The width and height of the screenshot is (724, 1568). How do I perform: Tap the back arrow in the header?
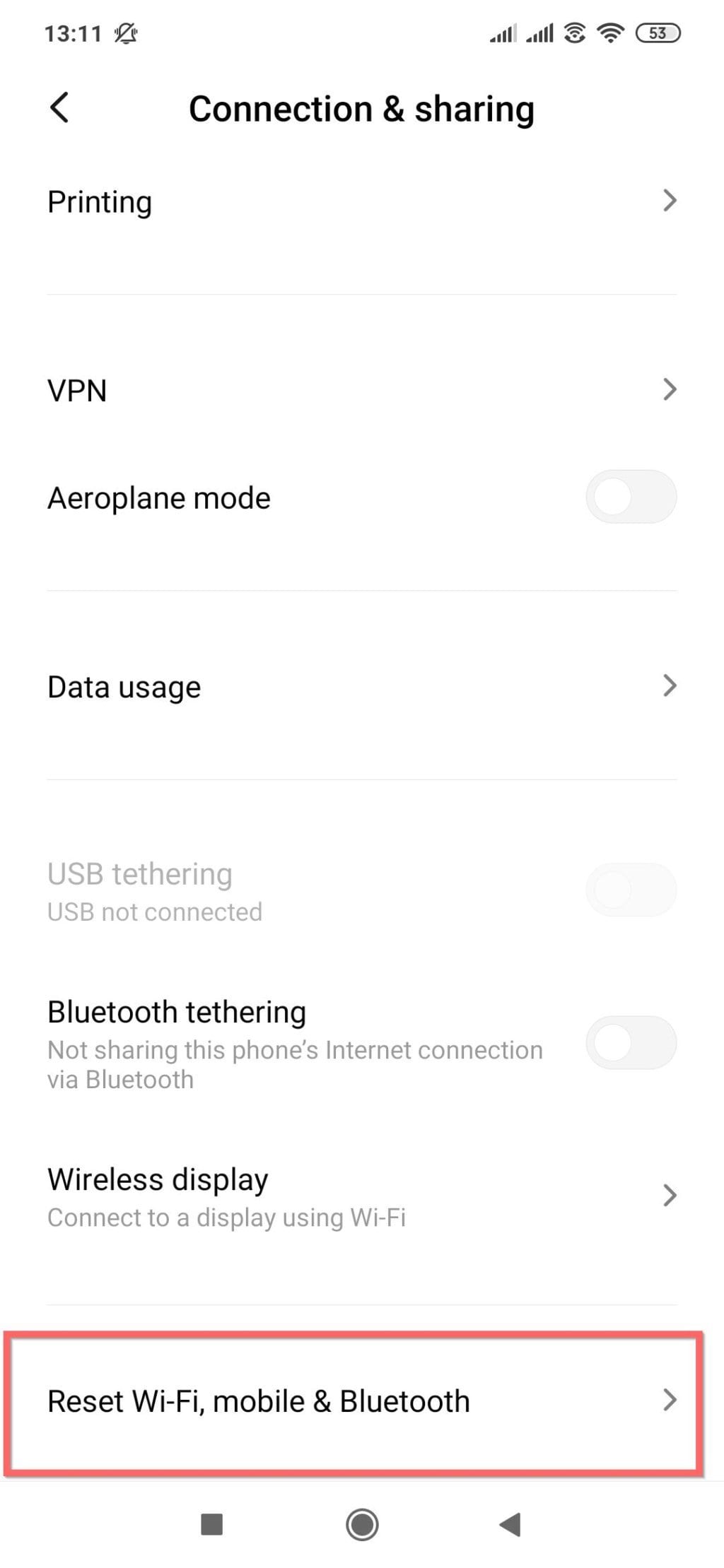tap(59, 107)
